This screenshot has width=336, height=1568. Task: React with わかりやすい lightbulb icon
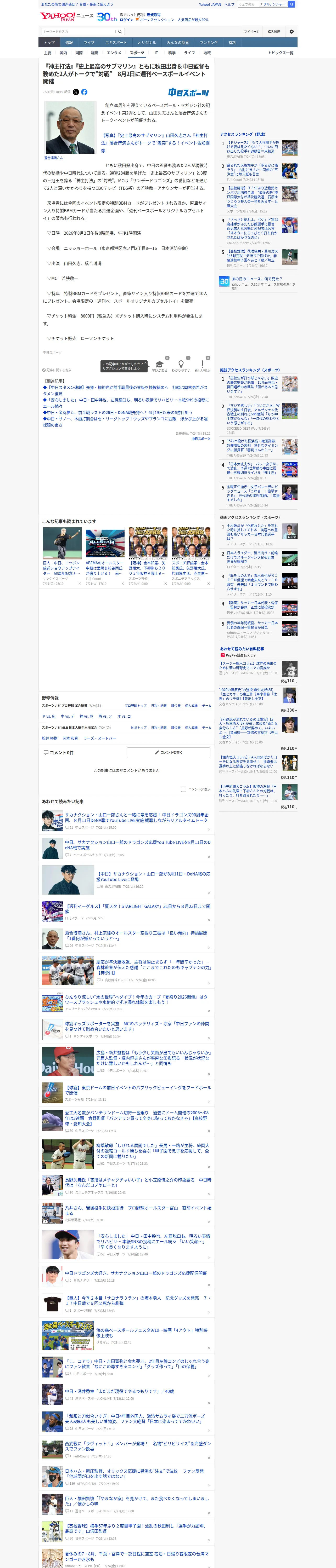click(x=181, y=366)
